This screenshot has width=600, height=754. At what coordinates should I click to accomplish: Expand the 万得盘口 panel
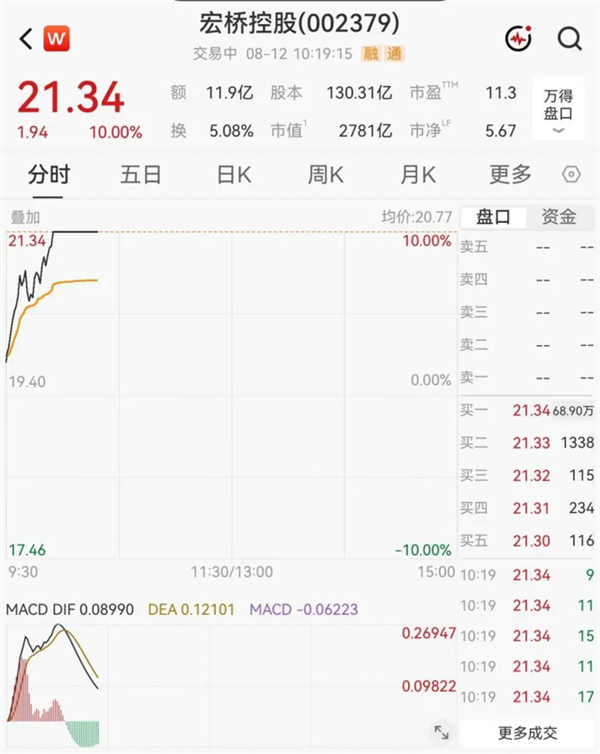[558, 109]
